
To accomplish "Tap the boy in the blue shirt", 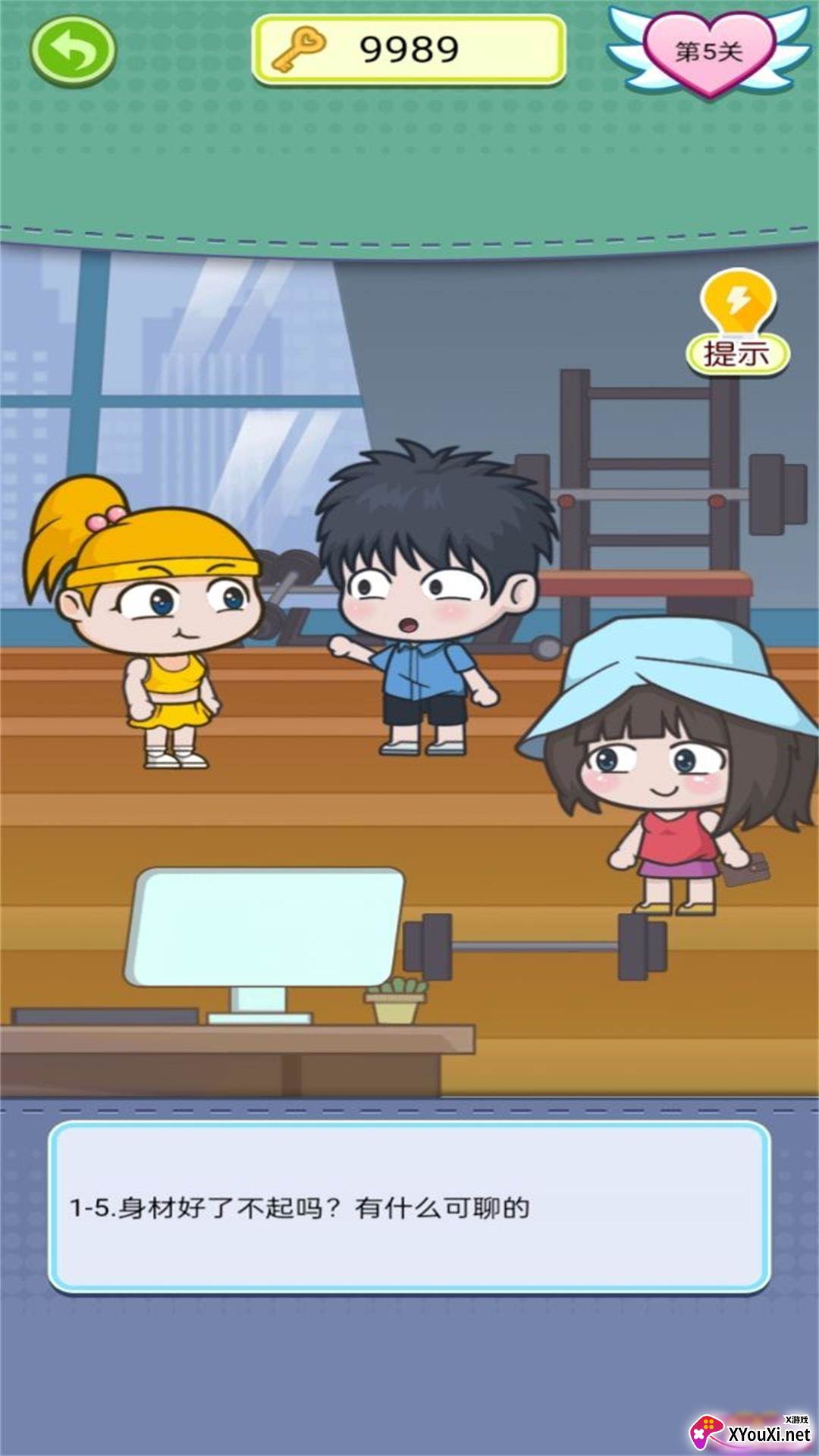I will coord(428,607).
